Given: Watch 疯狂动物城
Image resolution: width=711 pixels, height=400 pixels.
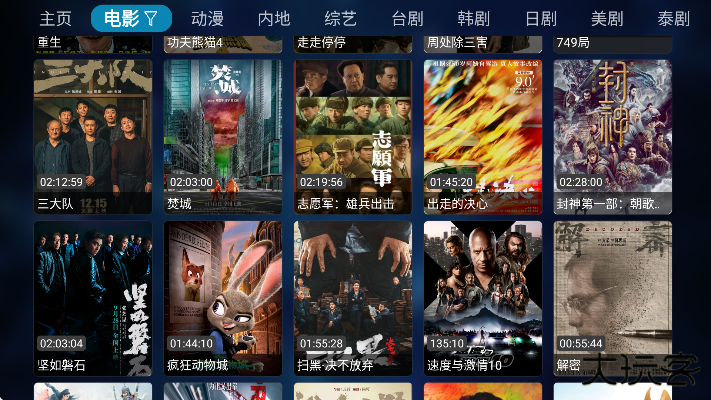Looking at the screenshot, I should click(x=223, y=297).
